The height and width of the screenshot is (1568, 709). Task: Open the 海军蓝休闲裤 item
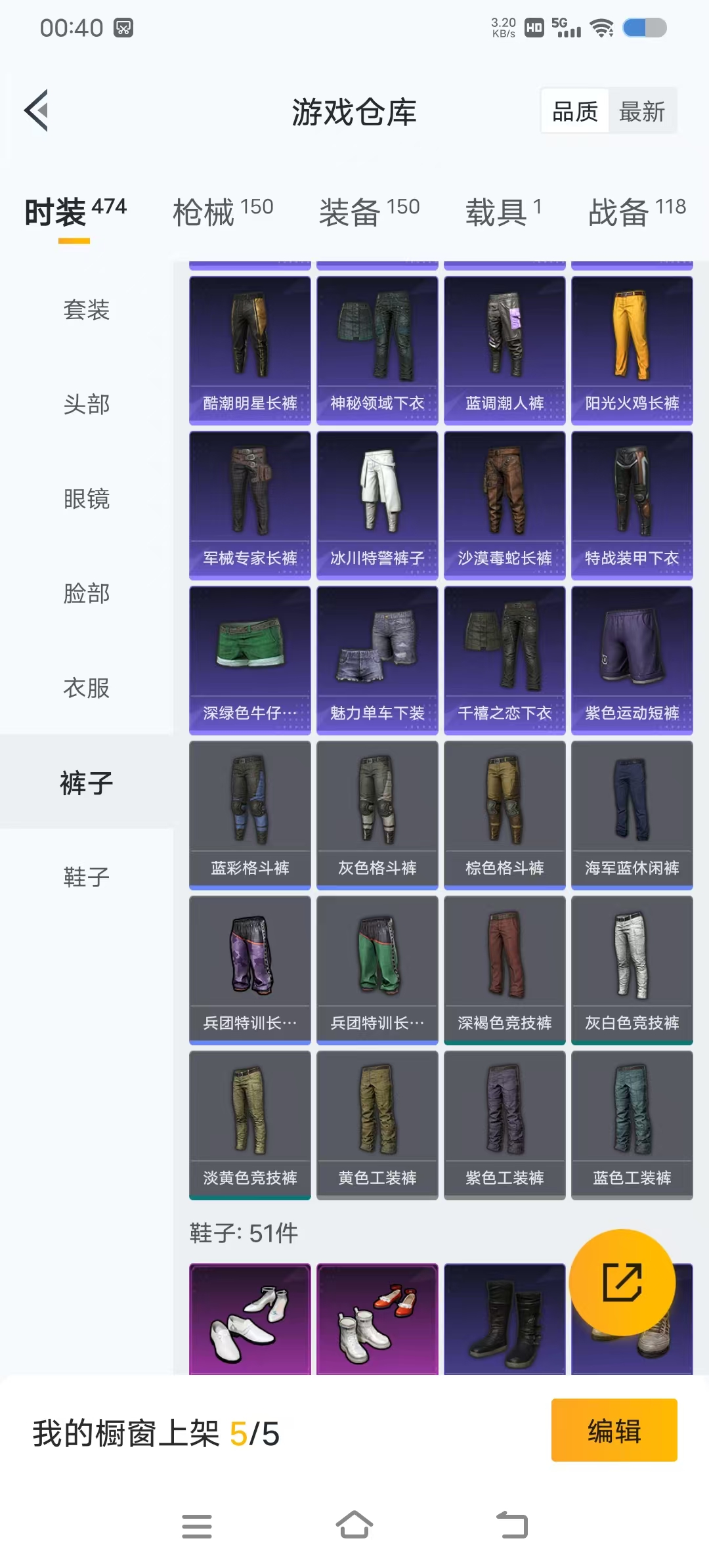632,815
